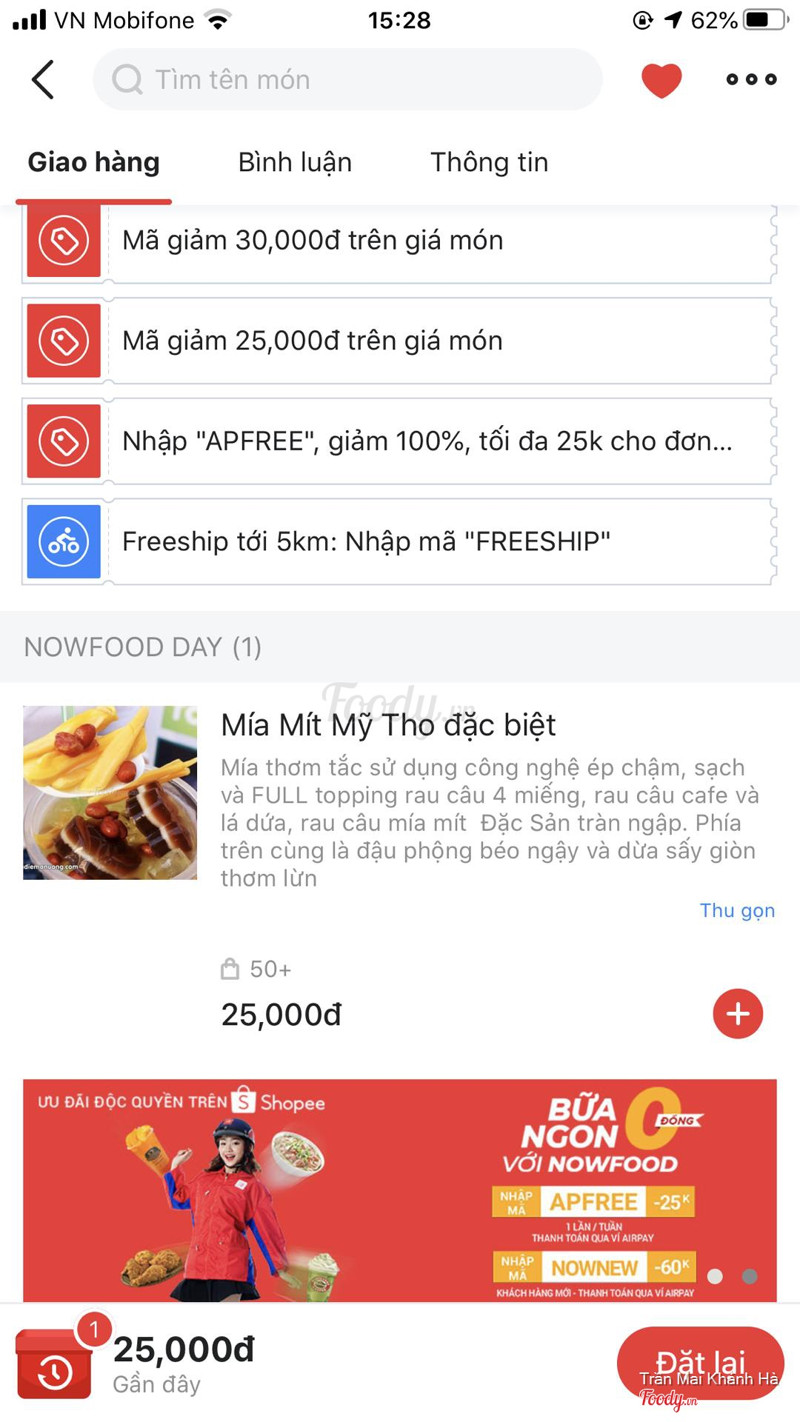Open the recent order basket icon
This screenshot has height=1422, width=800.
56,1364
